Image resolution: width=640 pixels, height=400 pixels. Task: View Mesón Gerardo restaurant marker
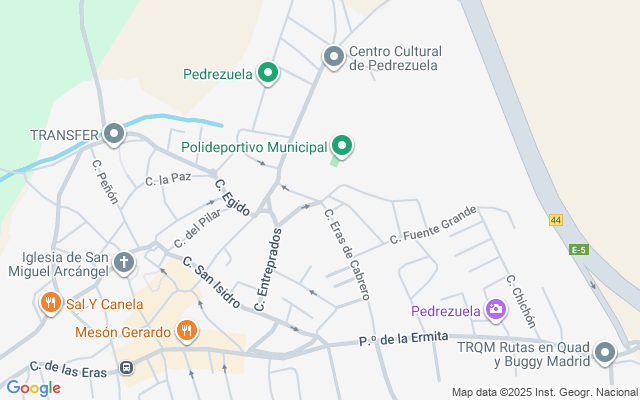(187, 331)
